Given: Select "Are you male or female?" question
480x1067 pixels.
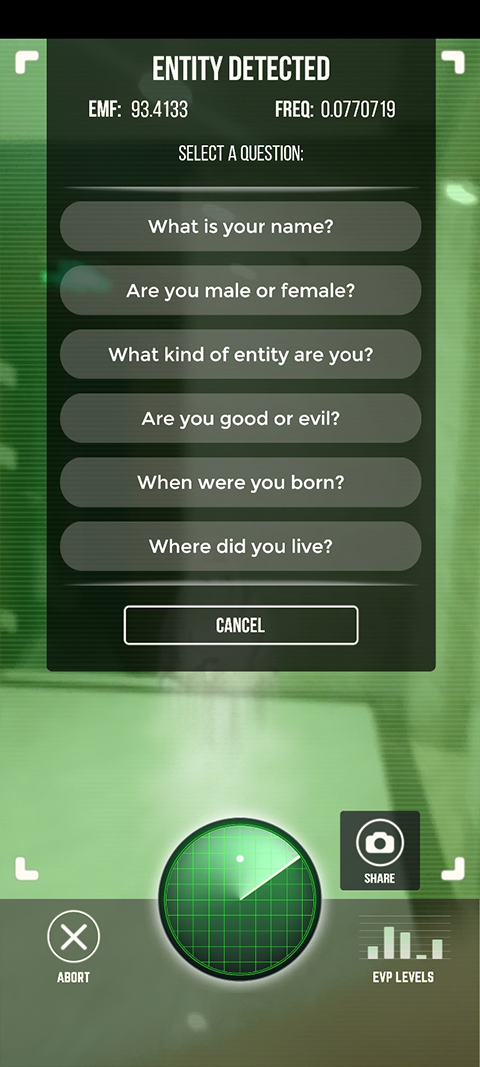Looking at the screenshot, I should coord(240,291).
